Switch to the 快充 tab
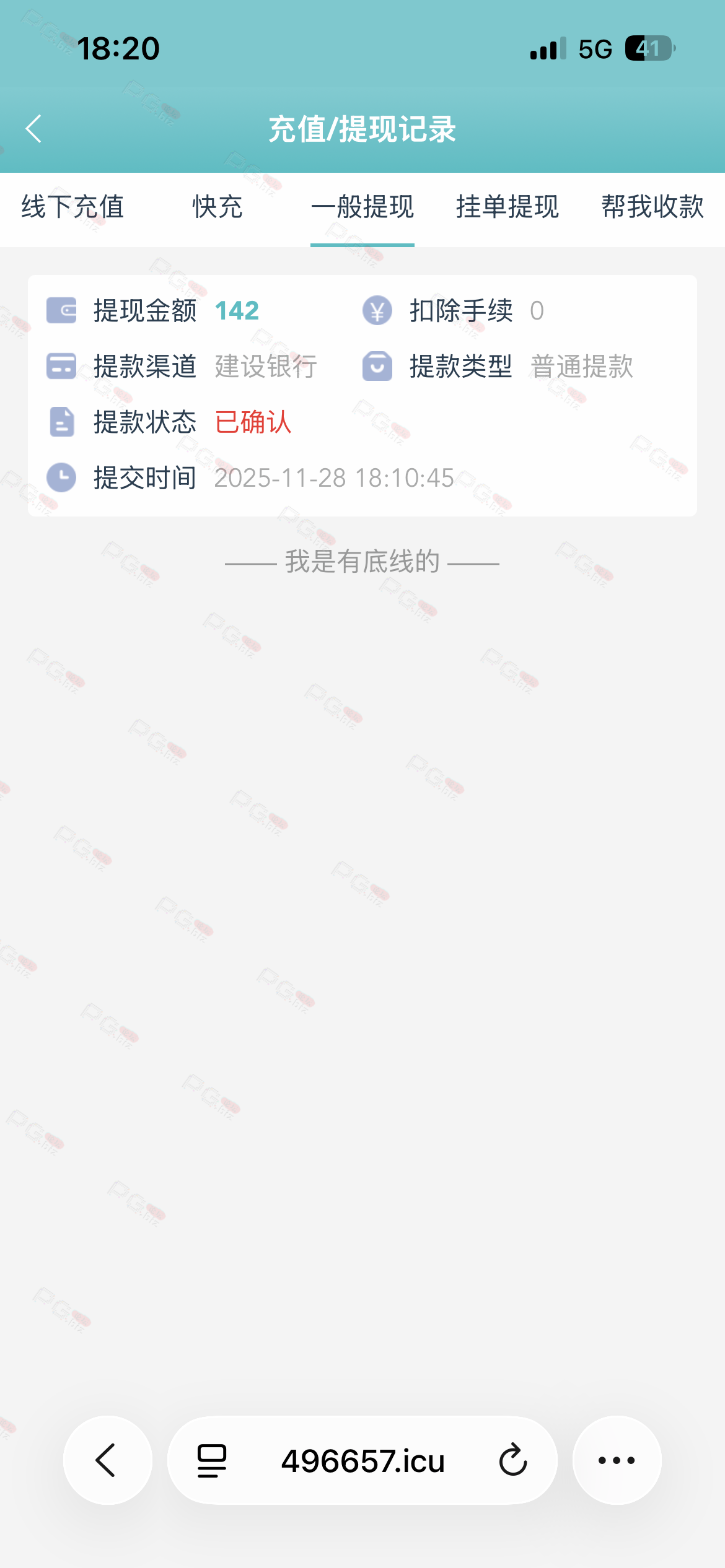Screen dimensions: 725x1568 point(217,207)
